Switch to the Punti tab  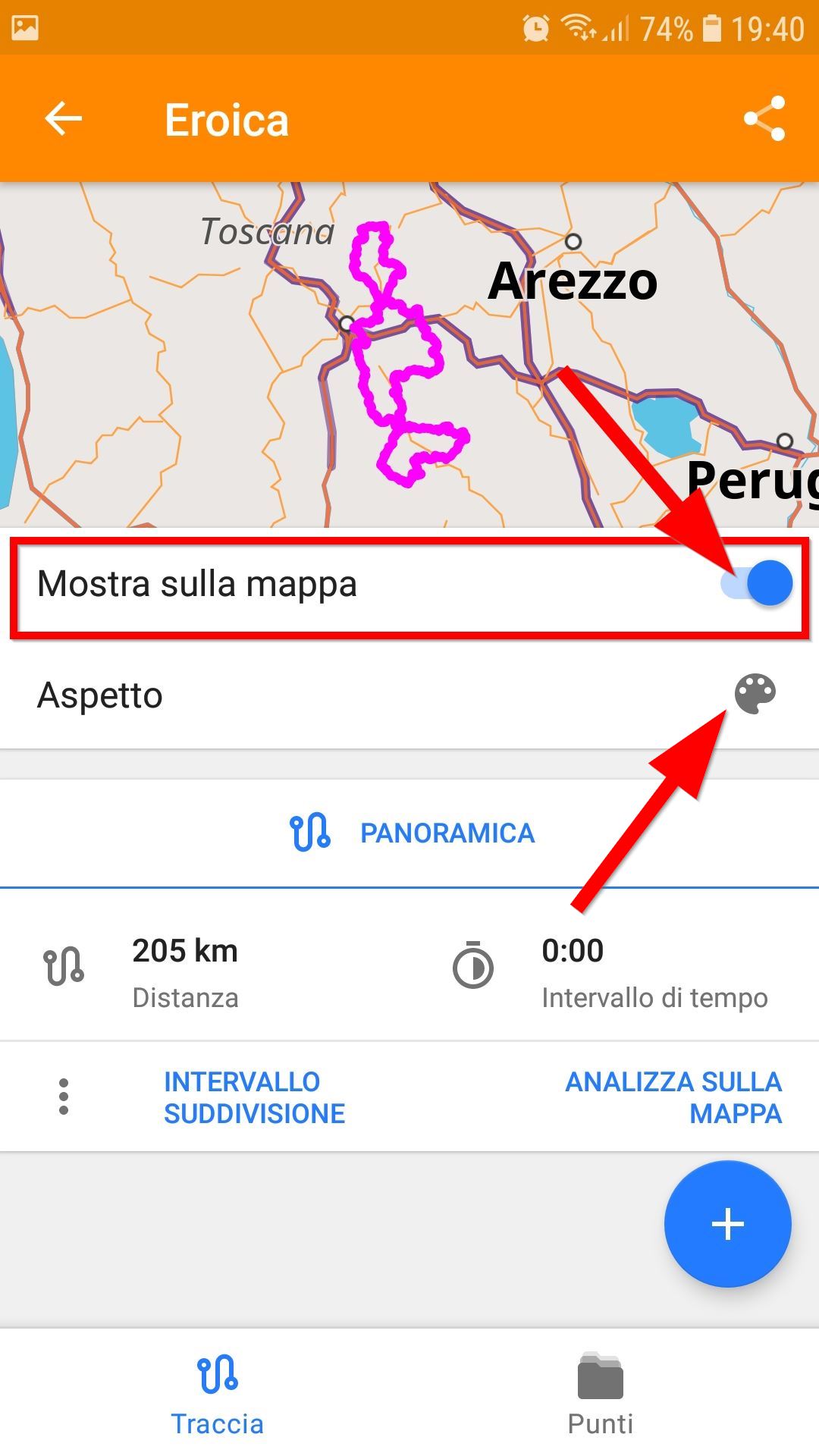click(600, 1394)
